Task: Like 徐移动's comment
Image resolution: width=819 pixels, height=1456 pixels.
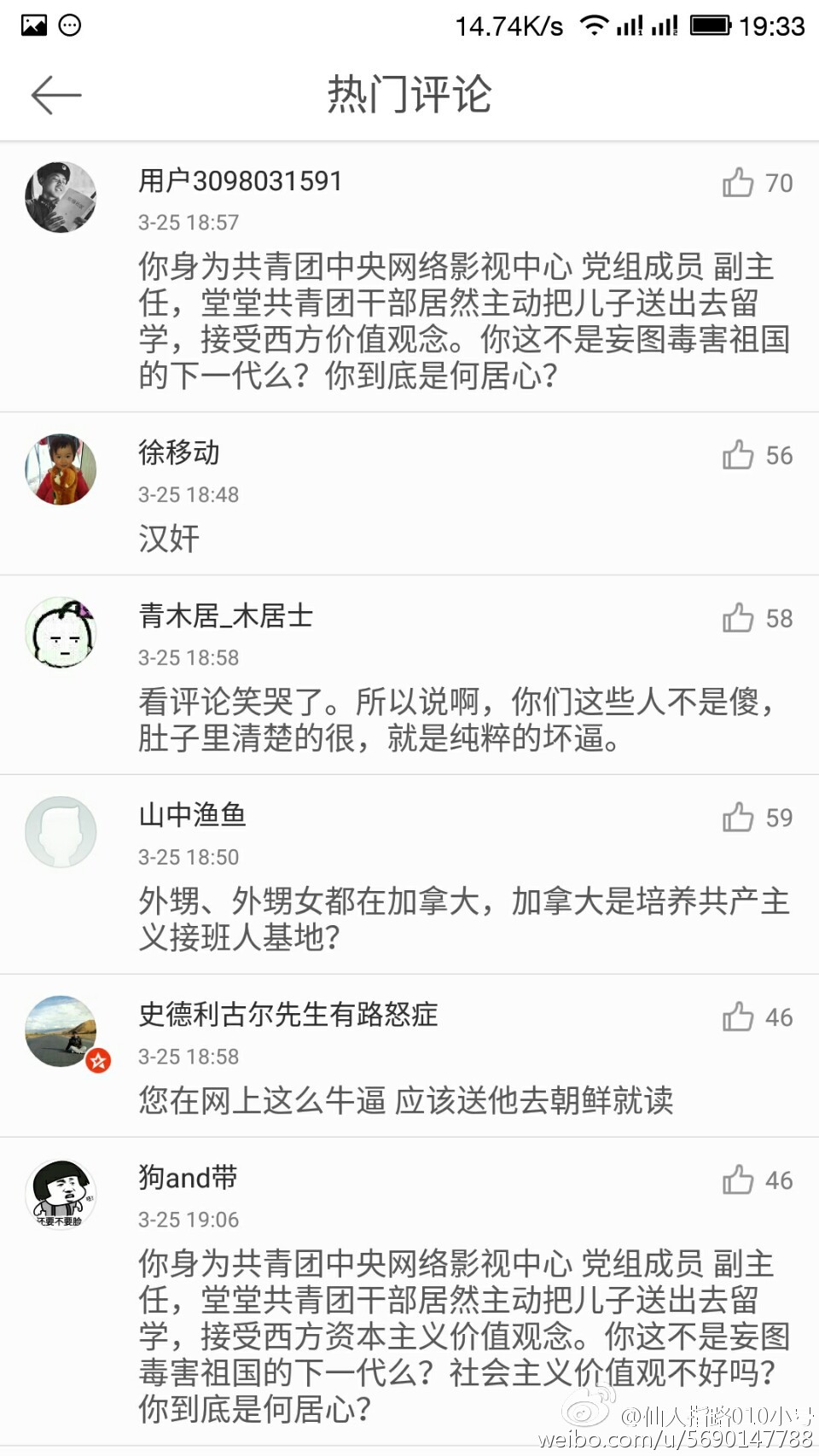Action: 738,455
